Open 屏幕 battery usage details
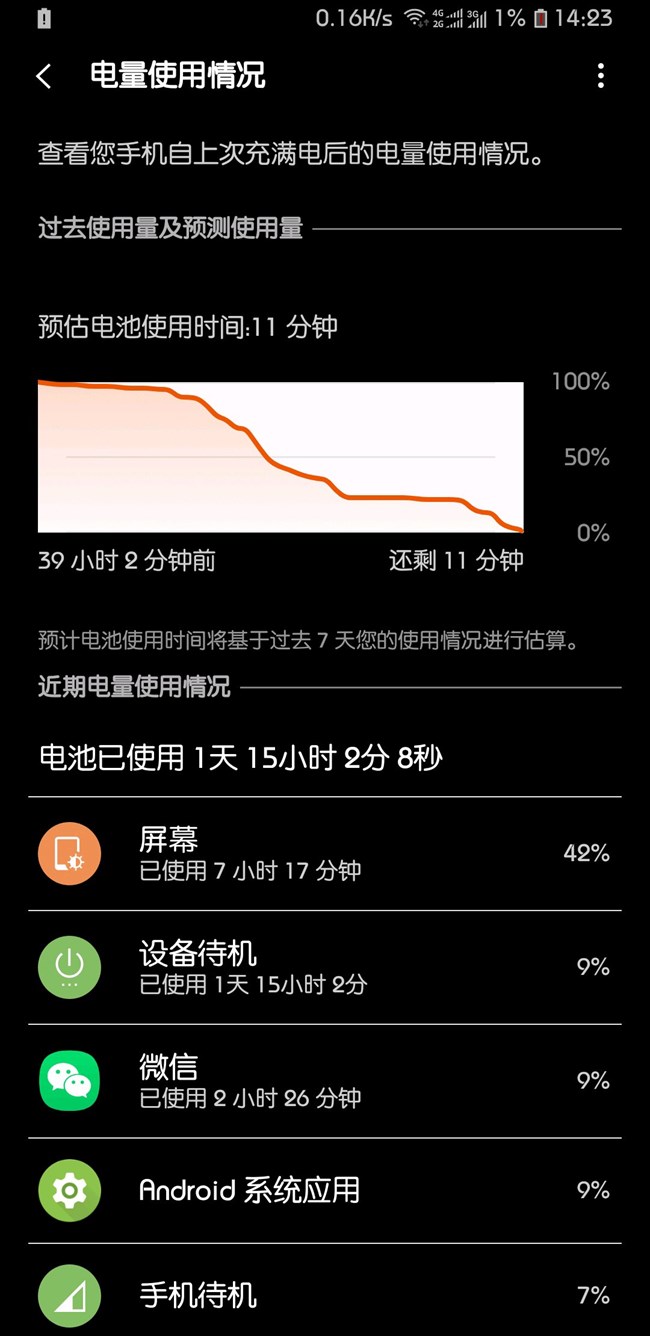Image resolution: width=650 pixels, height=1336 pixels. pos(324,854)
